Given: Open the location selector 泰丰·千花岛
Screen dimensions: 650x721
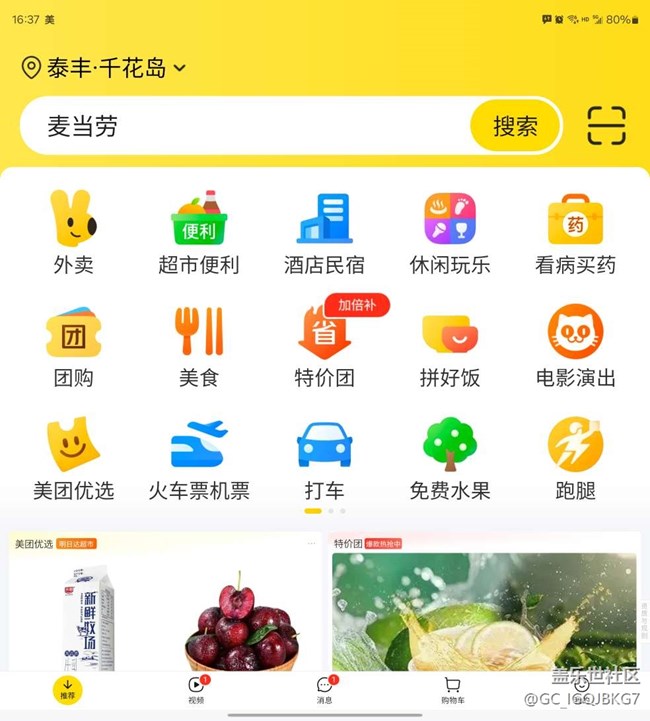Looking at the screenshot, I should point(104,68).
